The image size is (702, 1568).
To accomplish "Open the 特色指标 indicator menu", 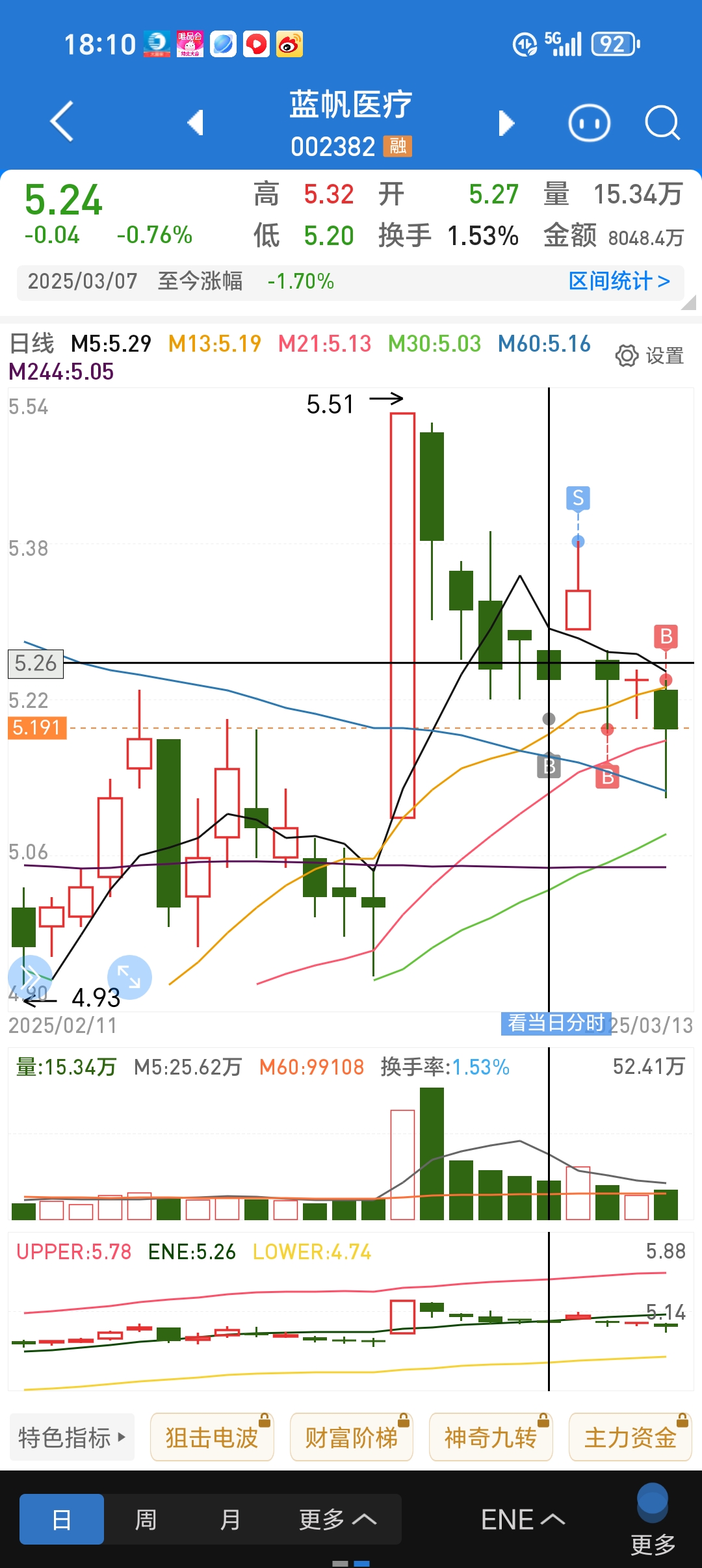I will pyautogui.click(x=71, y=1437).
